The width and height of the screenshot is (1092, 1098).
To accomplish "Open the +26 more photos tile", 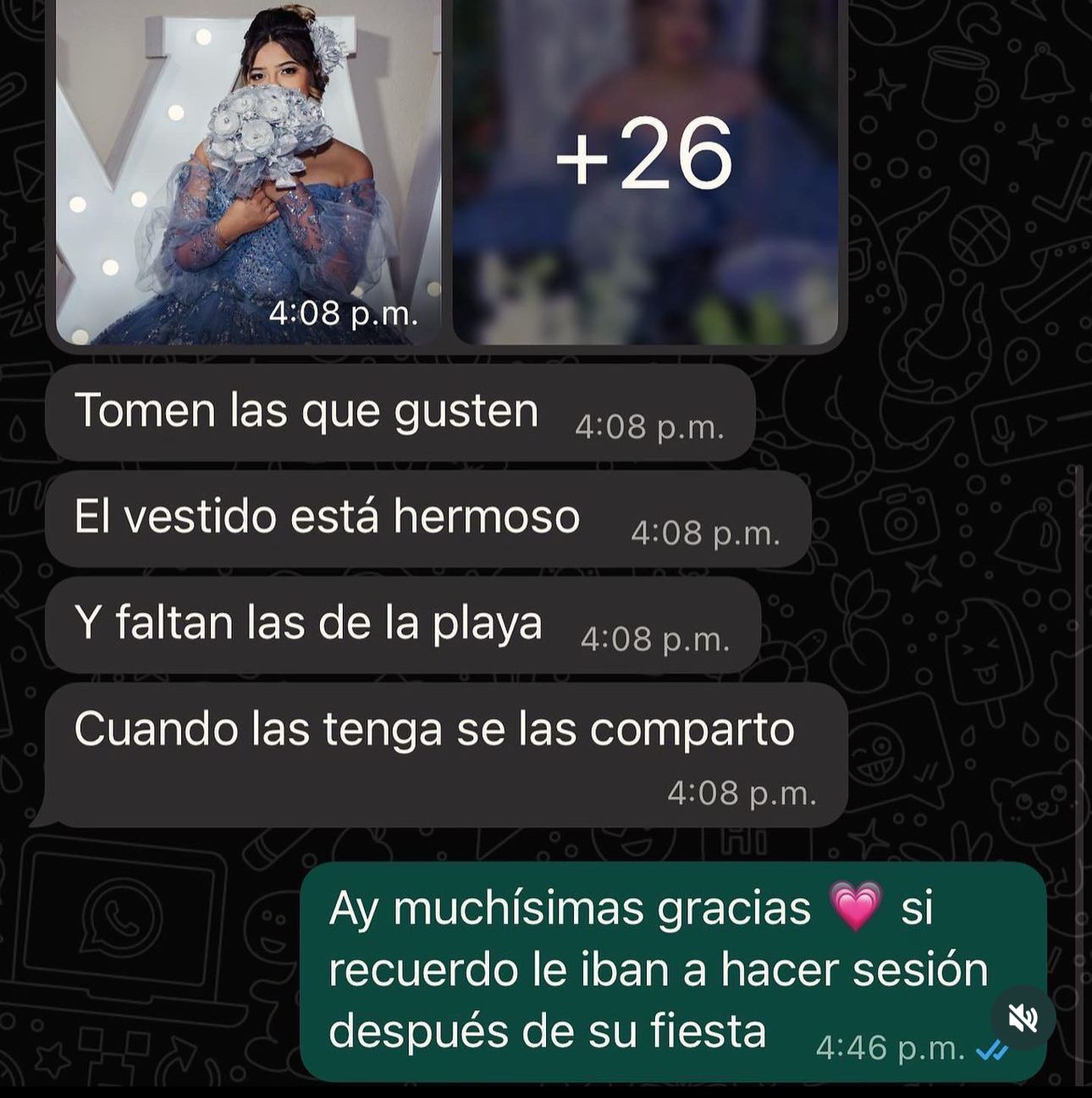I will [646, 171].
